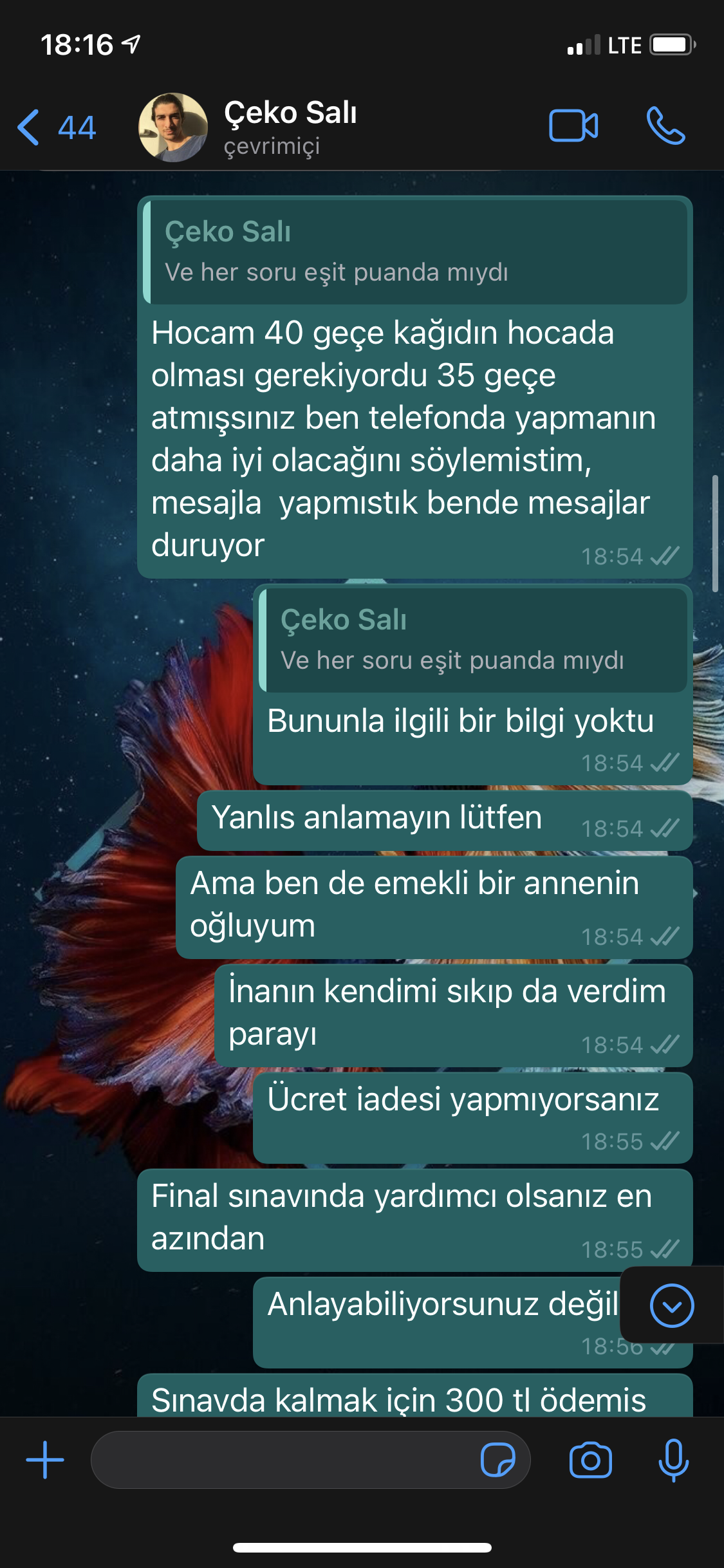Tap the quoted reply above "Bununla ilgili"
Viewport: 724px width, 1568px height.
click(x=473, y=640)
